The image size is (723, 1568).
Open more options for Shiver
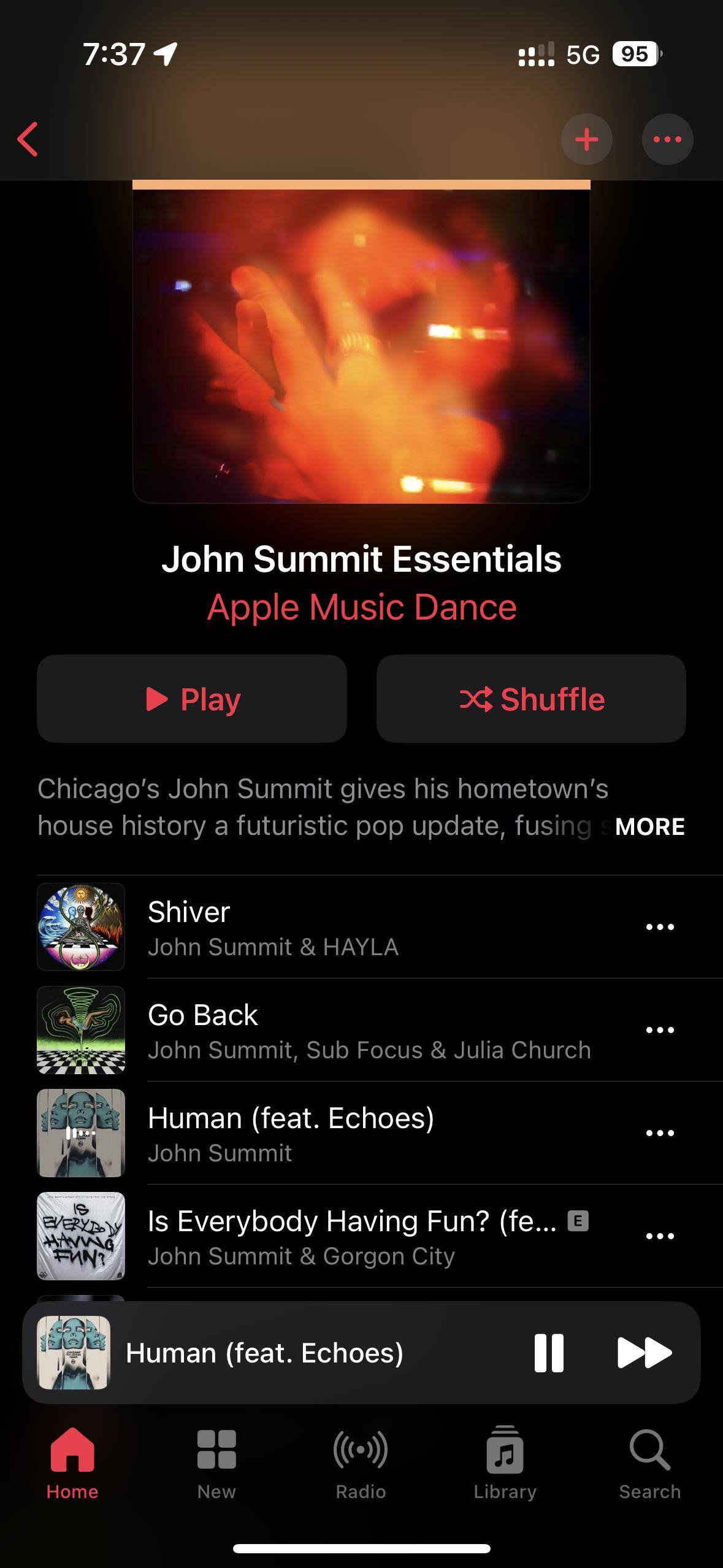tap(660, 927)
